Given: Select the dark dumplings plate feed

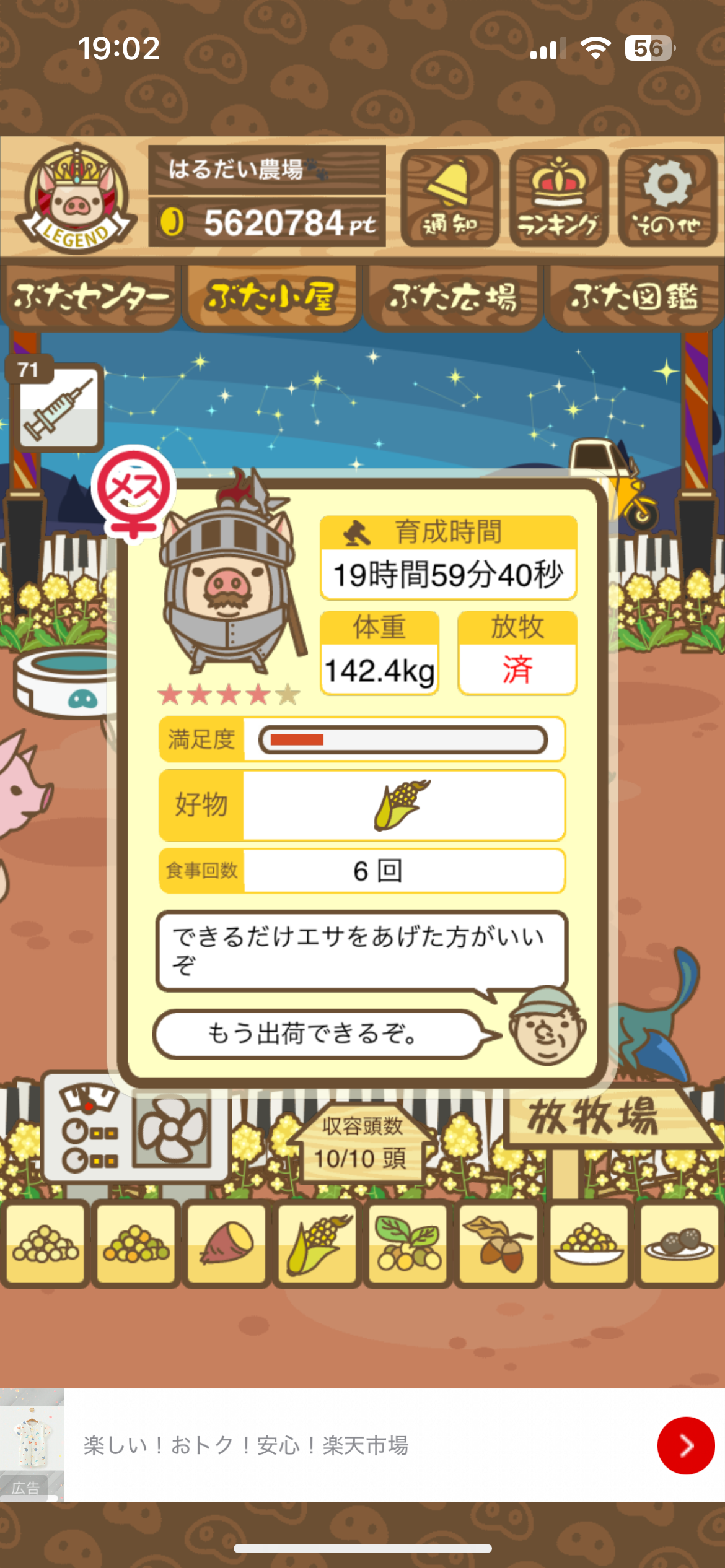Looking at the screenshot, I should tap(679, 1243).
